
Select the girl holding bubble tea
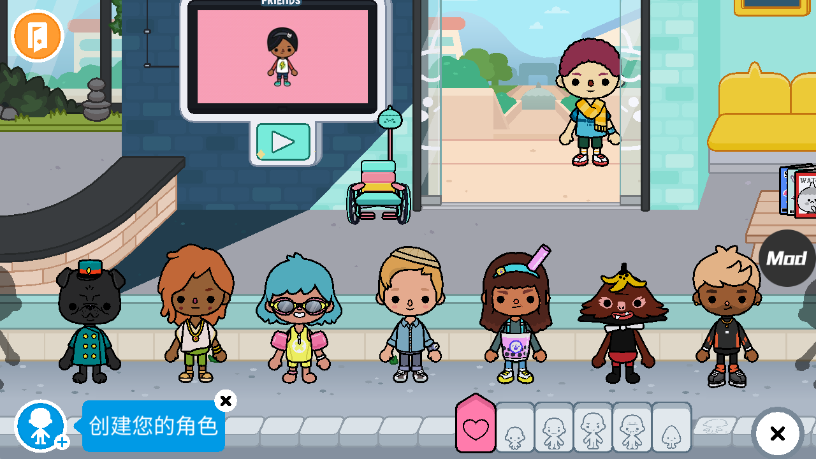[516, 317]
